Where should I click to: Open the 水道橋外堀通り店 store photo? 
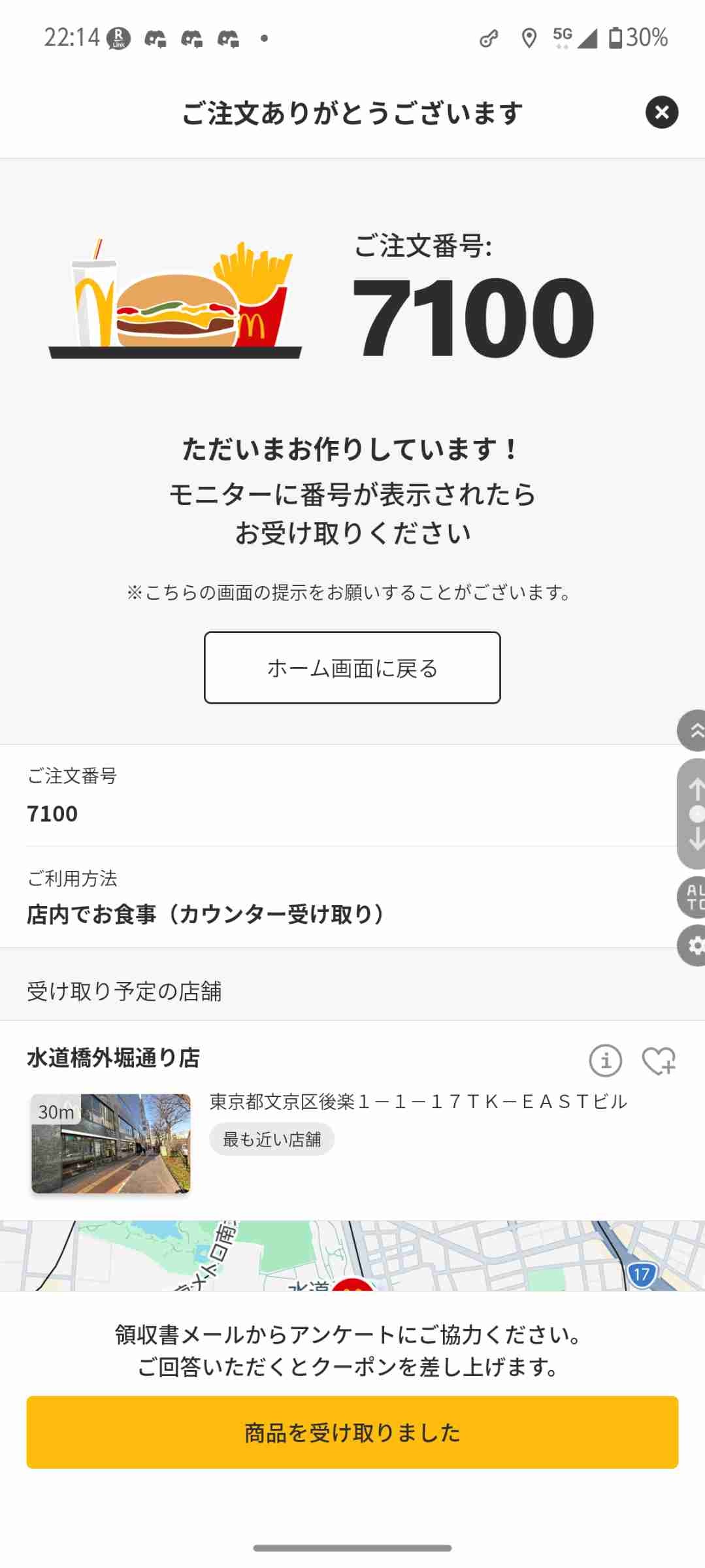pos(111,1143)
